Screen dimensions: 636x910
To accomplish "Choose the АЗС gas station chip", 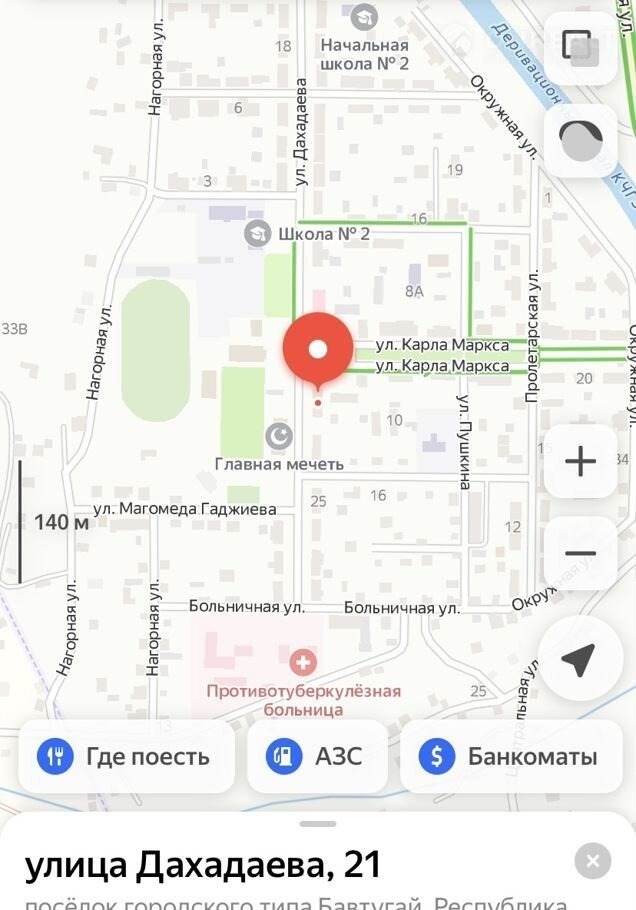I will click(317, 756).
